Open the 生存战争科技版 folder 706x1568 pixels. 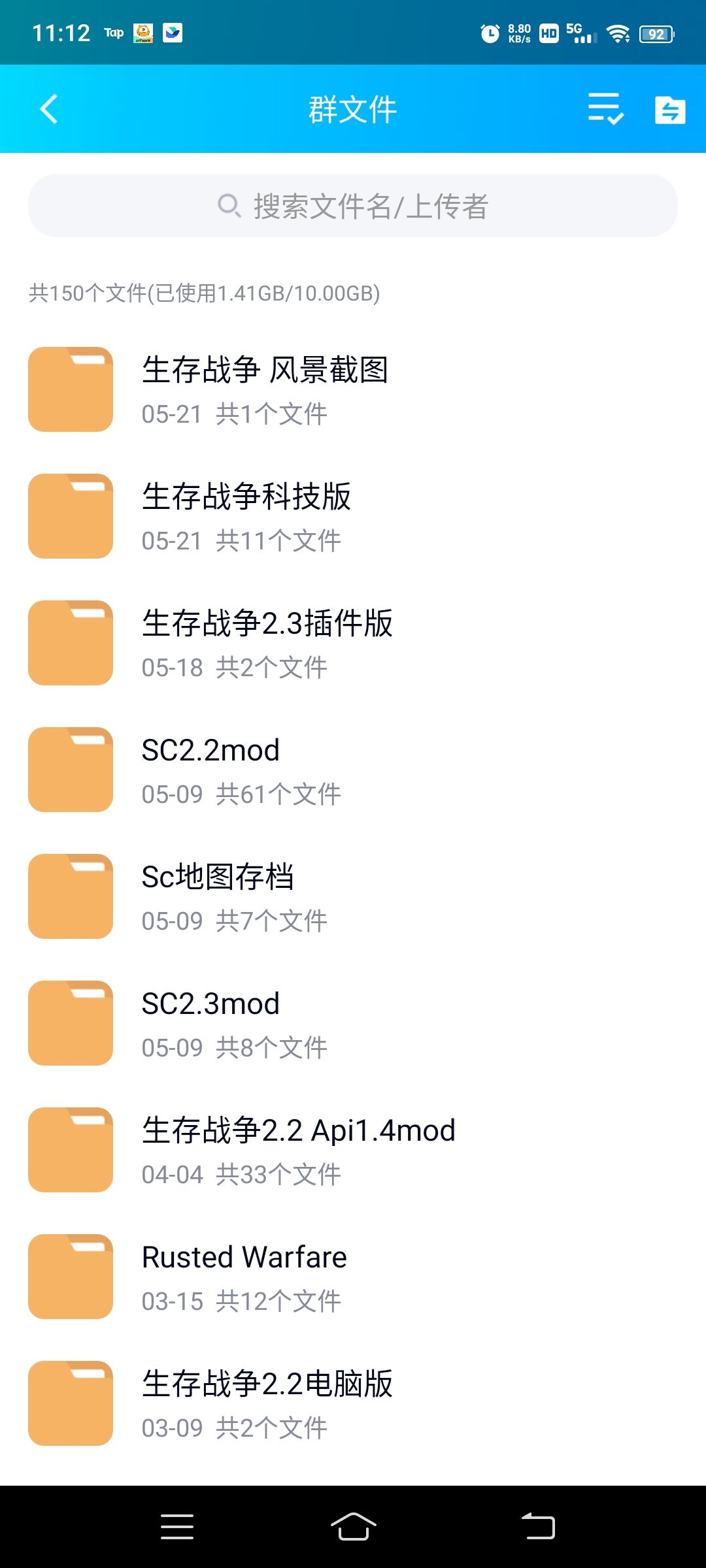[353, 516]
